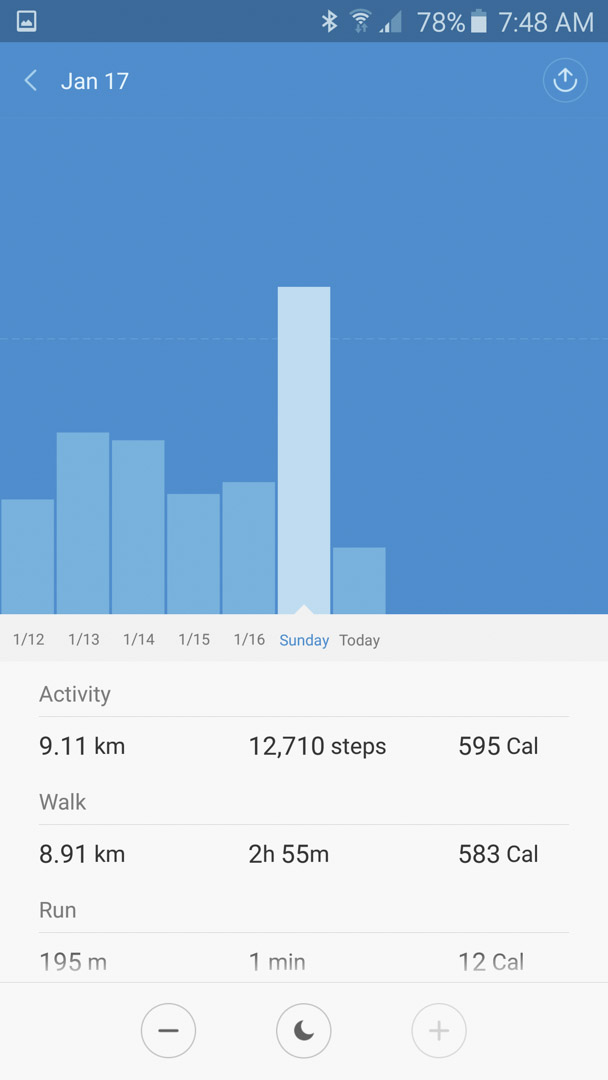Select the 1/12 bar in the chart
608x1080 pixels.
click(x=28, y=557)
